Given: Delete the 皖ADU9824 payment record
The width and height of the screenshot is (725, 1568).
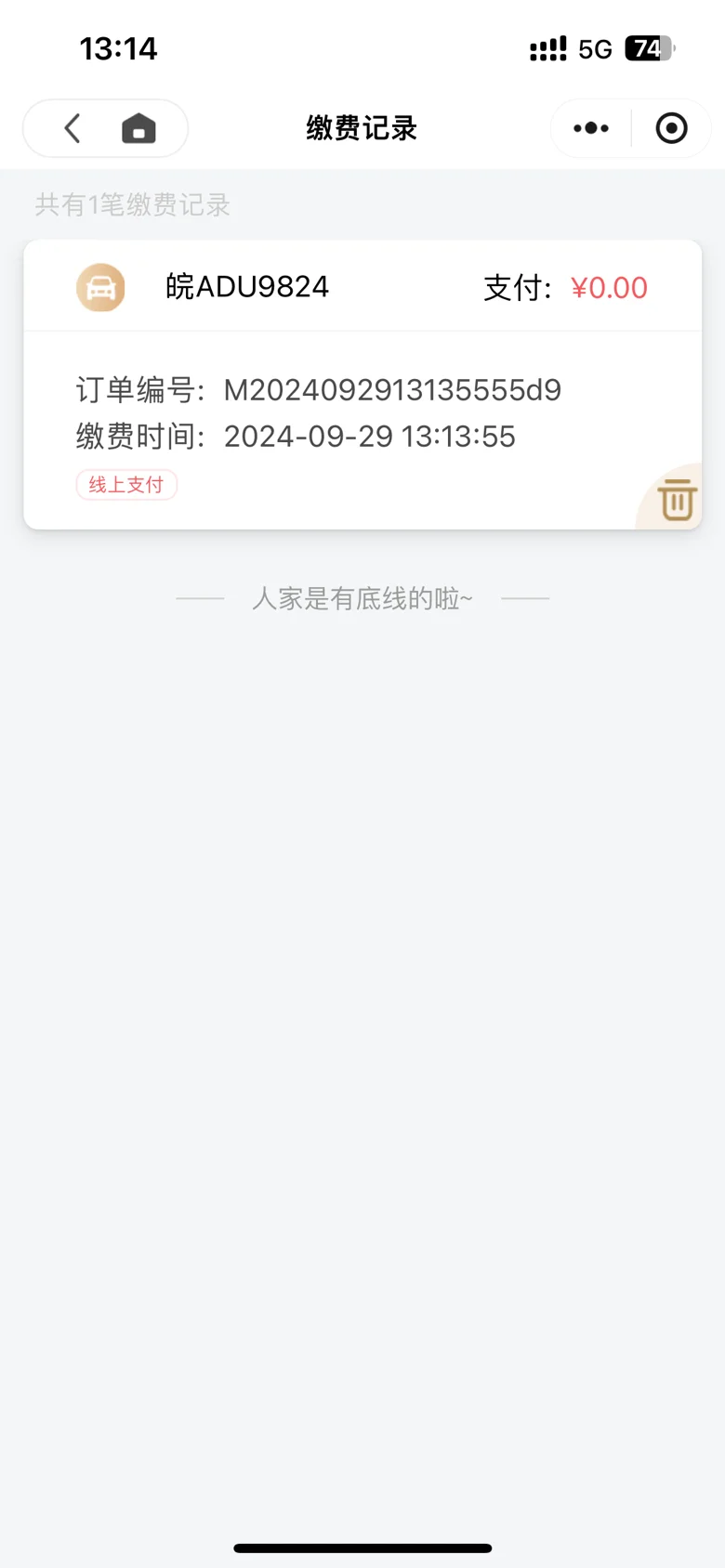Looking at the screenshot, I should coord(677,501).
